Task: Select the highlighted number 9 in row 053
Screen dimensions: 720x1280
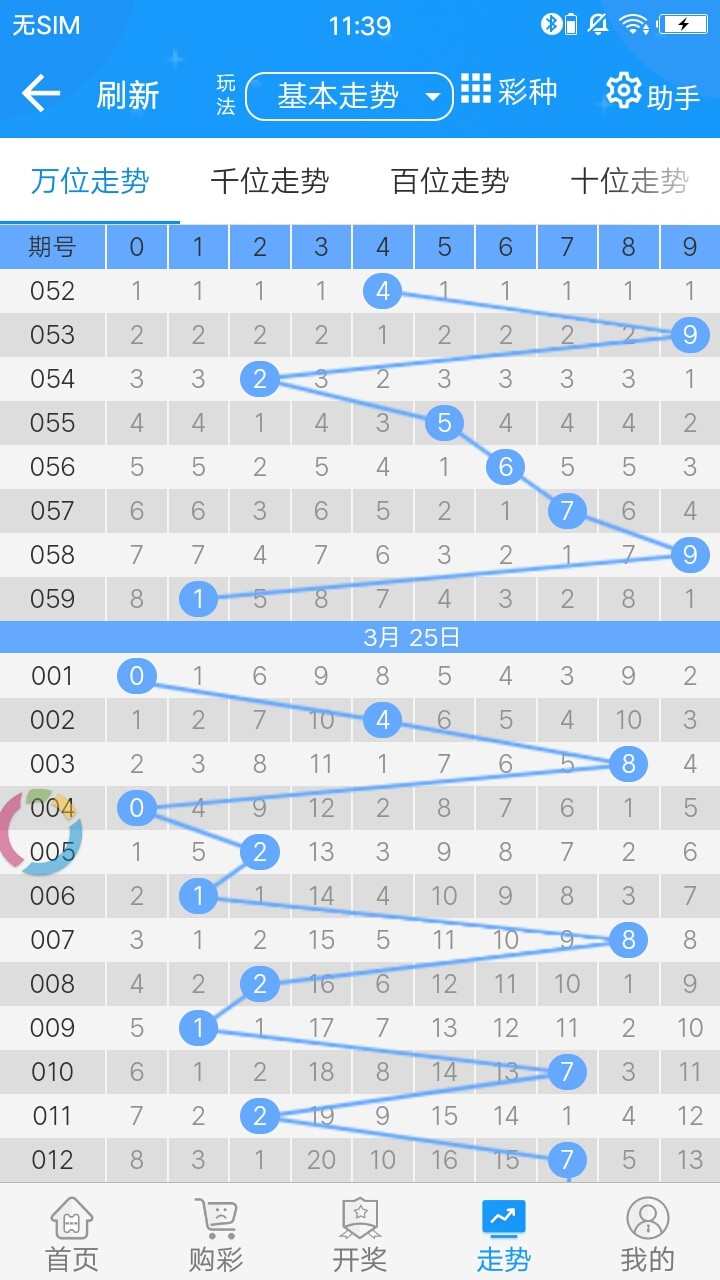Action: (x=689, y=335)
